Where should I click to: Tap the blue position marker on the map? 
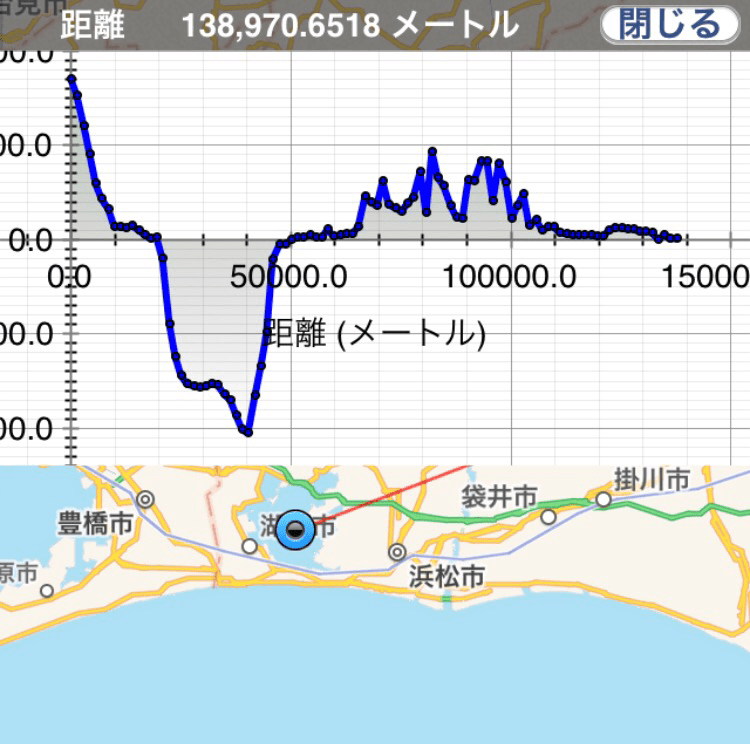pos(296,530)
